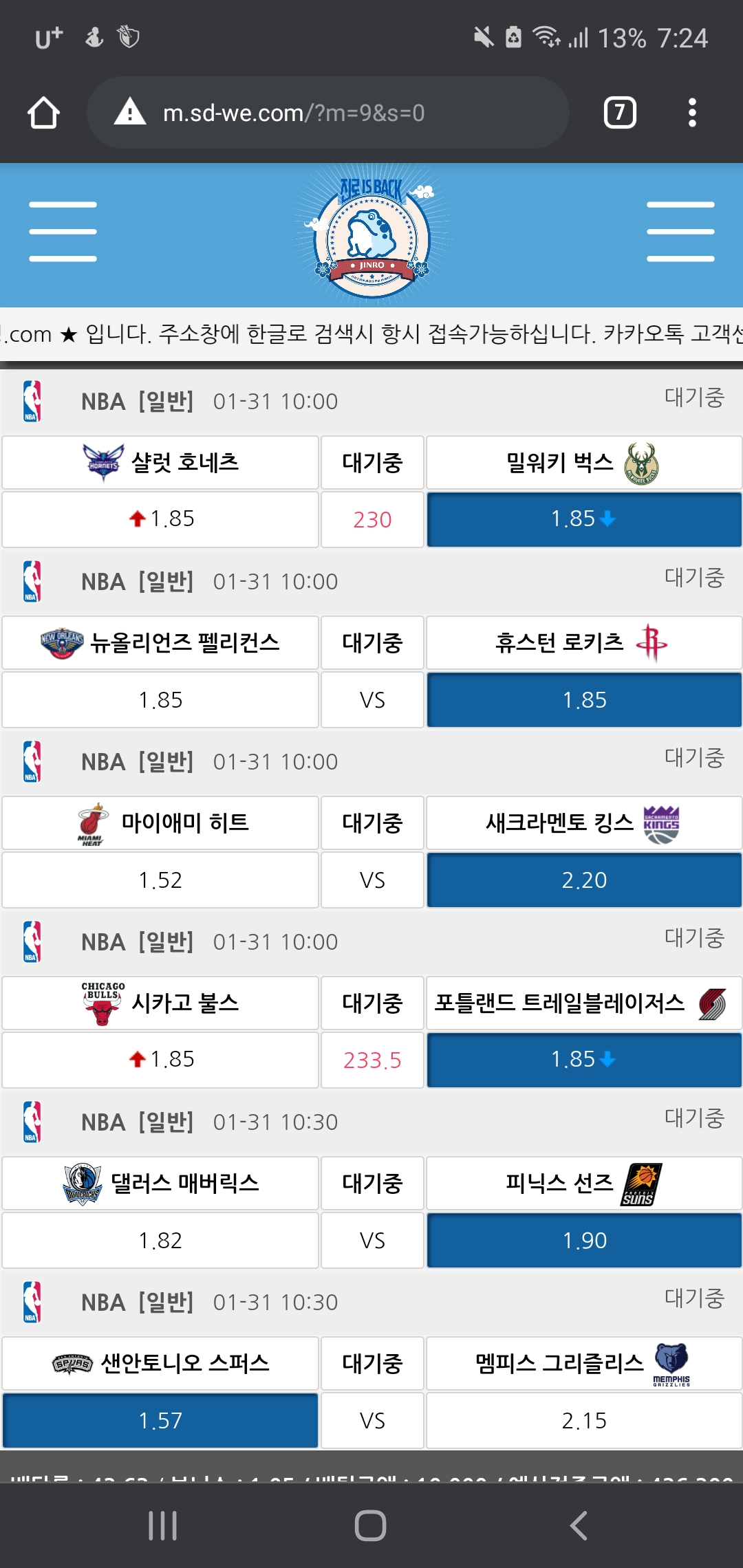Select 1.85 odds for 시카고 불스
The width and height of the screenshot is (743, 1568).
160,1060
